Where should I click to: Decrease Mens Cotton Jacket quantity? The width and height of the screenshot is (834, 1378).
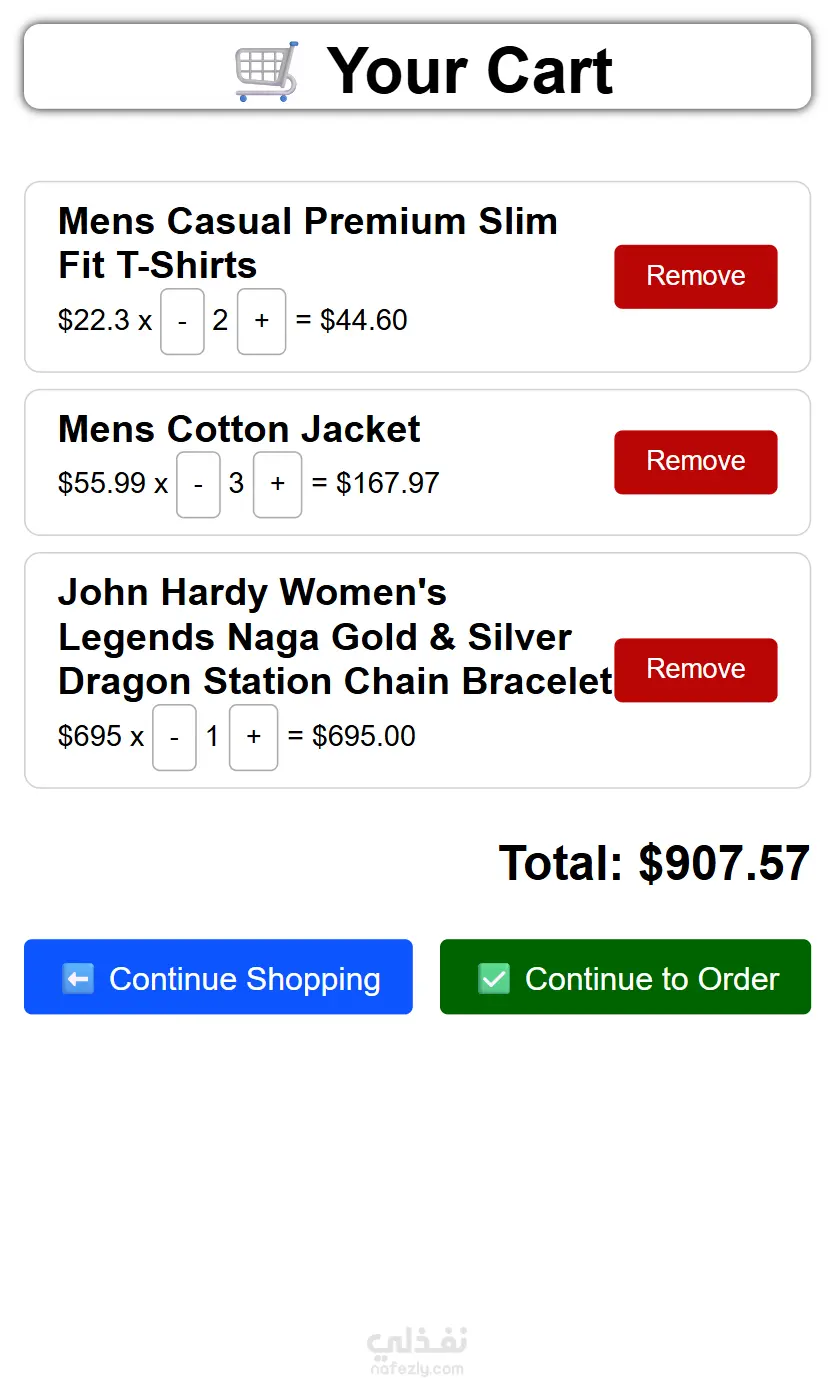(x=198, y=484)
